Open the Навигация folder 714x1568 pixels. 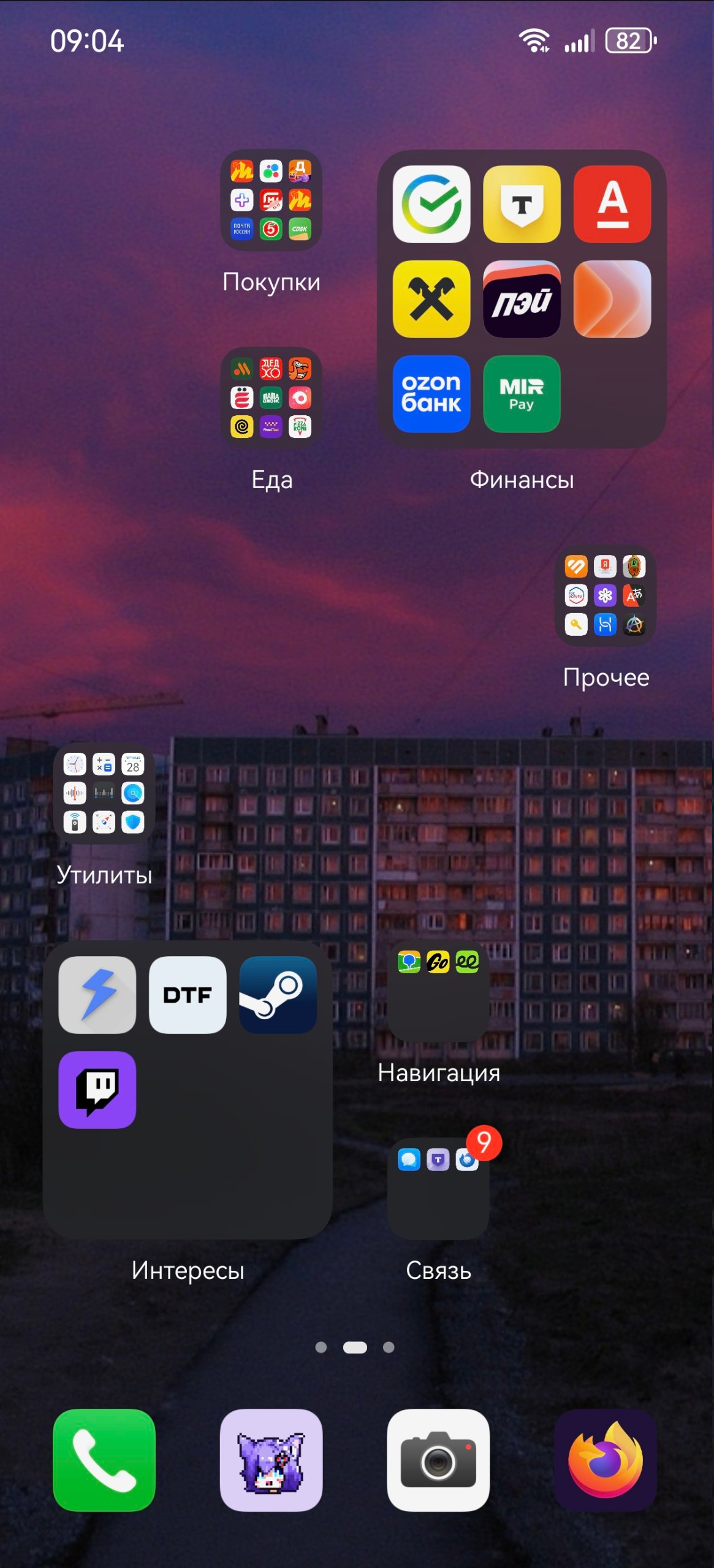438,992
